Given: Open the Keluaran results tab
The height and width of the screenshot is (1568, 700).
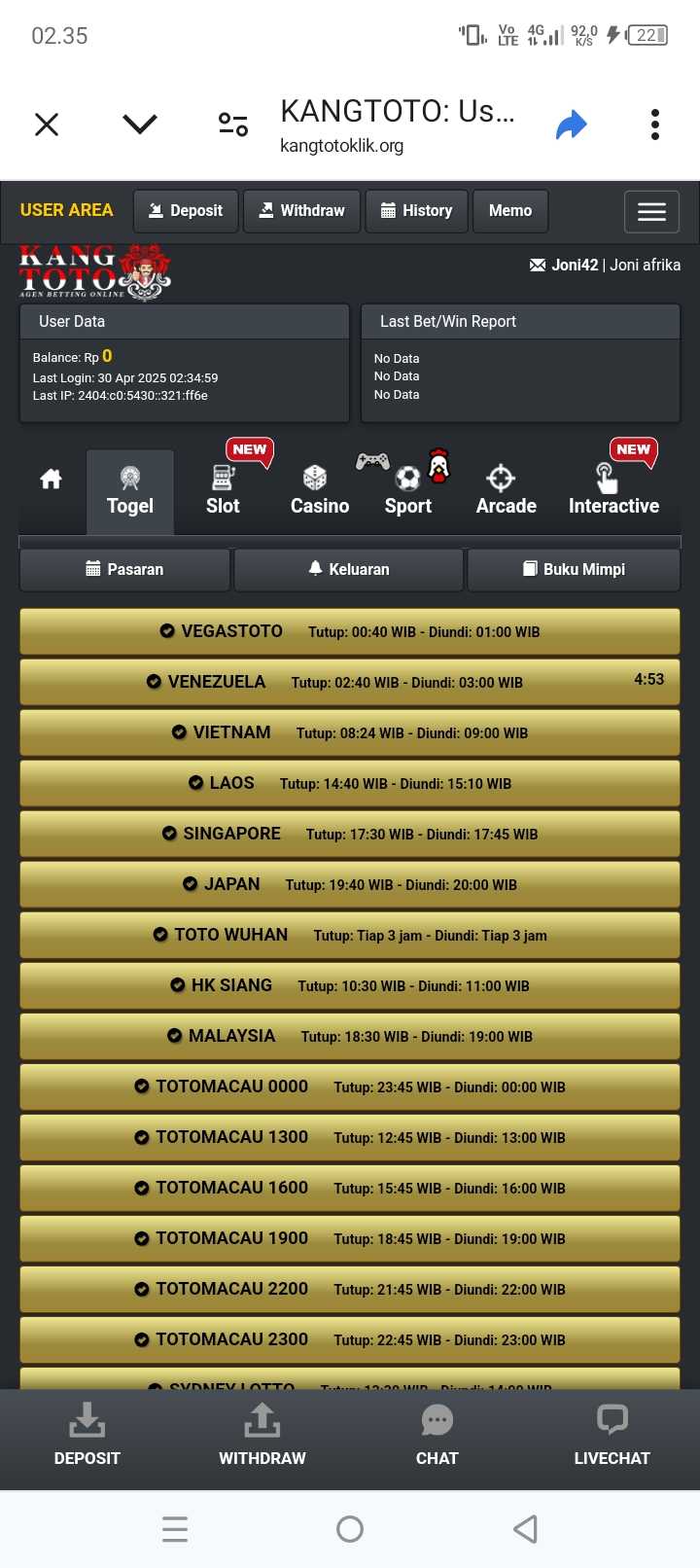Looking at the screenshot, I should point(348,569).
